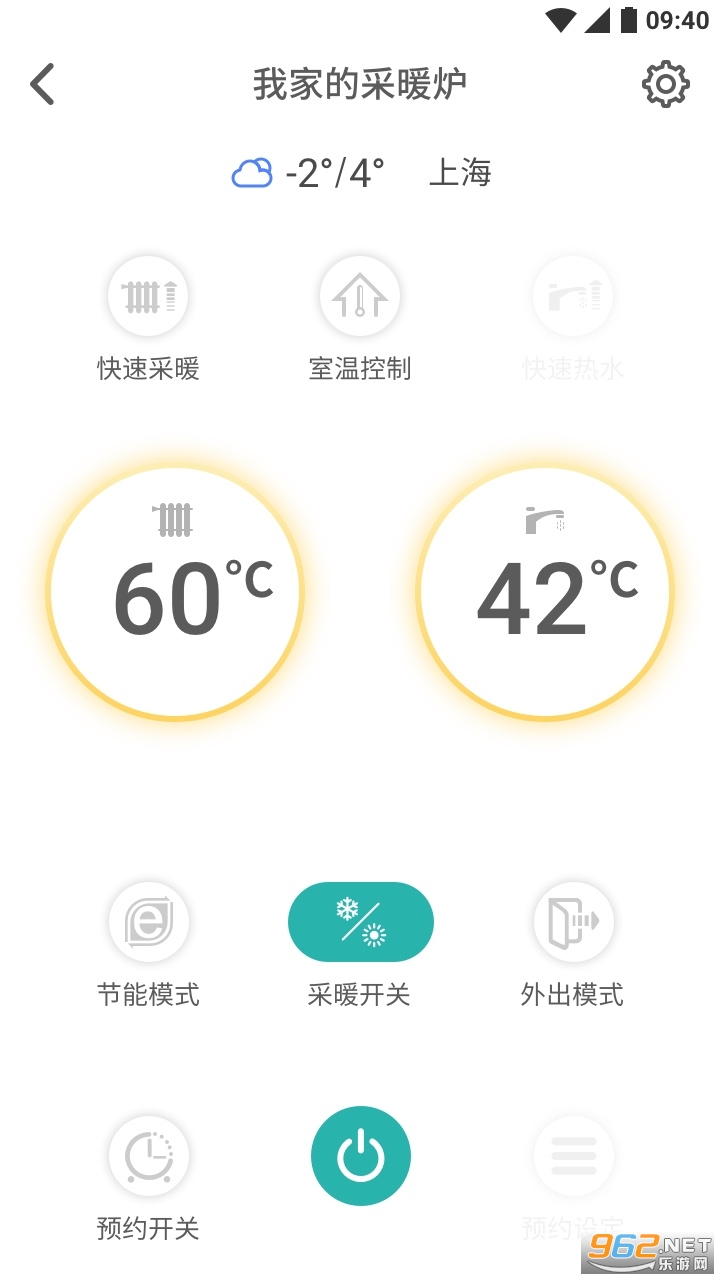This screenshot has width=720, height=1280.
Task: Tap the -2°/4° temperature display
Action: point(332,172)
